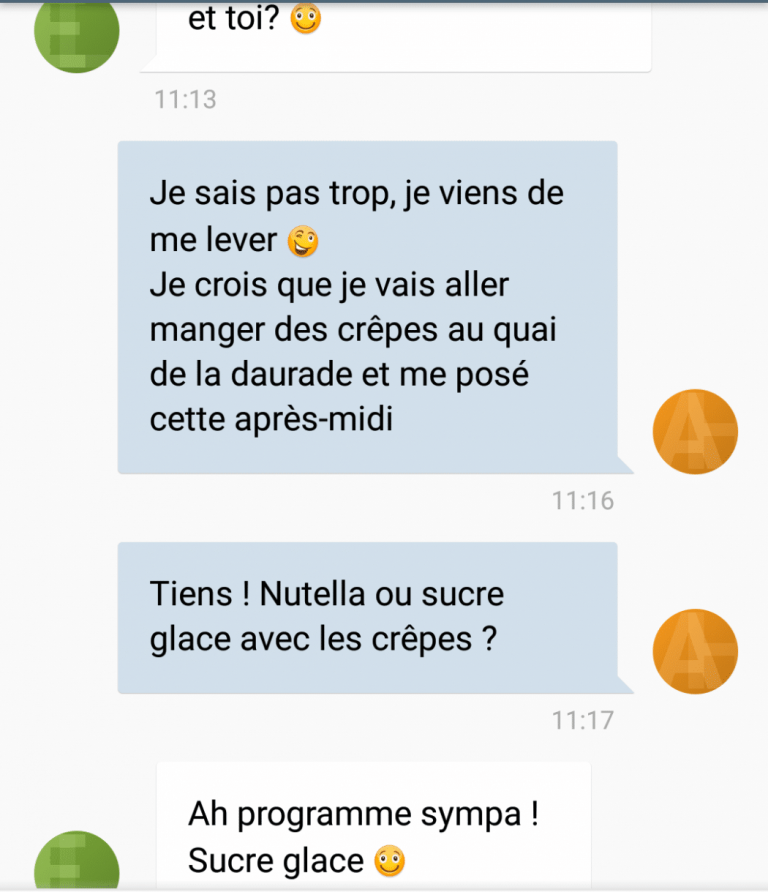Tap the orange avatar beside the 11:16 message
The height and width of the screenshot is (892, 768).
(694, 432)
